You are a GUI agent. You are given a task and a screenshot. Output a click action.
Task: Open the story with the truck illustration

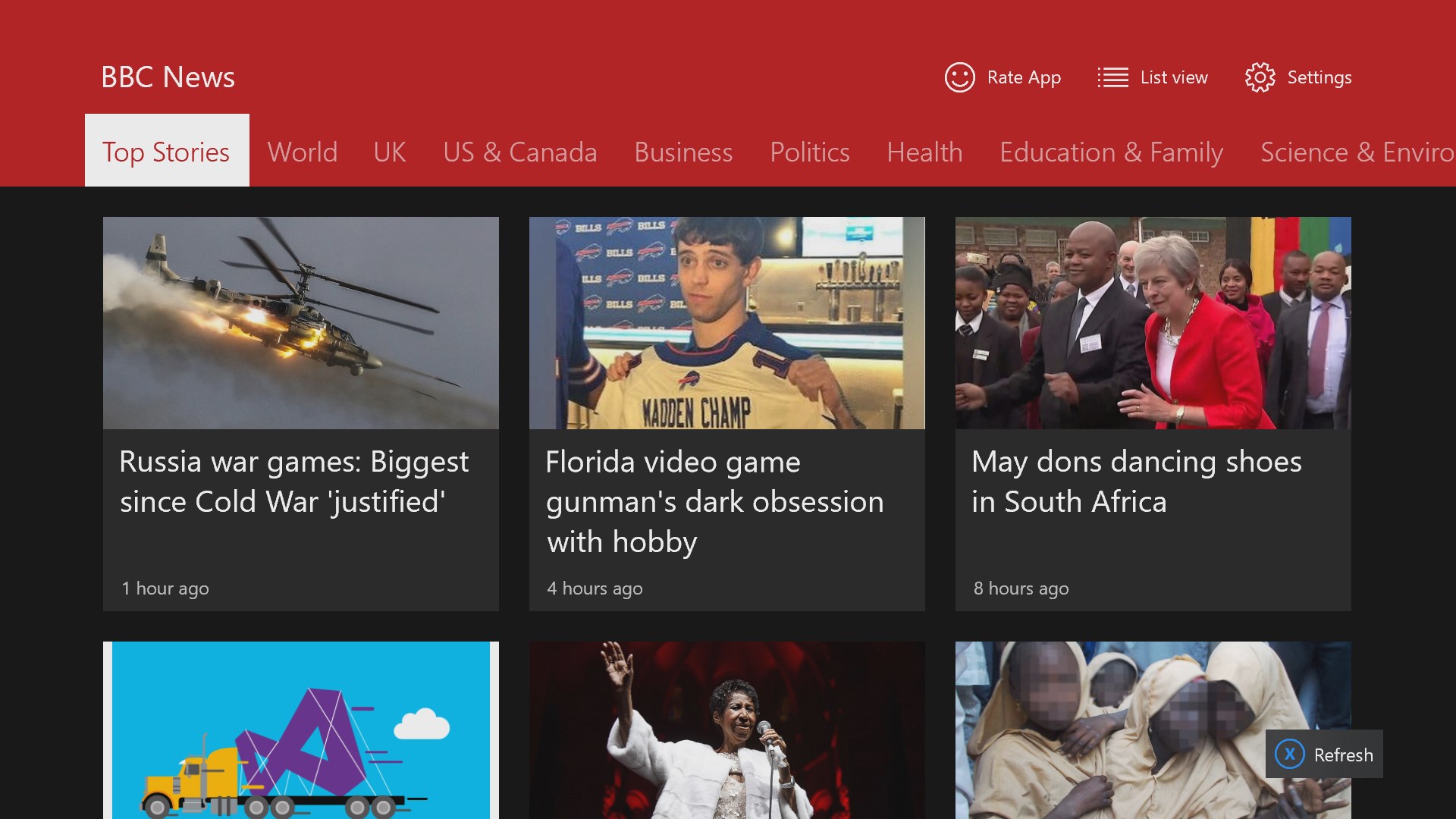click(301, 730)
